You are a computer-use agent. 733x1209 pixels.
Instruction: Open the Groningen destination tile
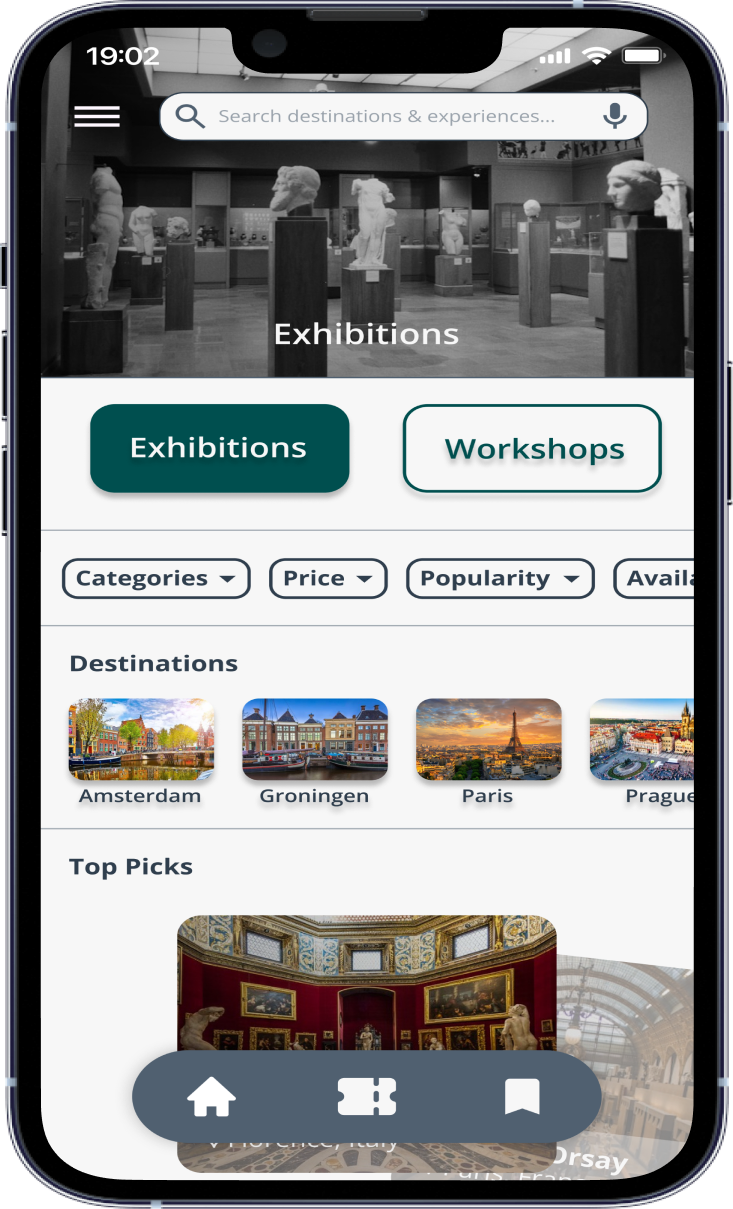point(314,740)
